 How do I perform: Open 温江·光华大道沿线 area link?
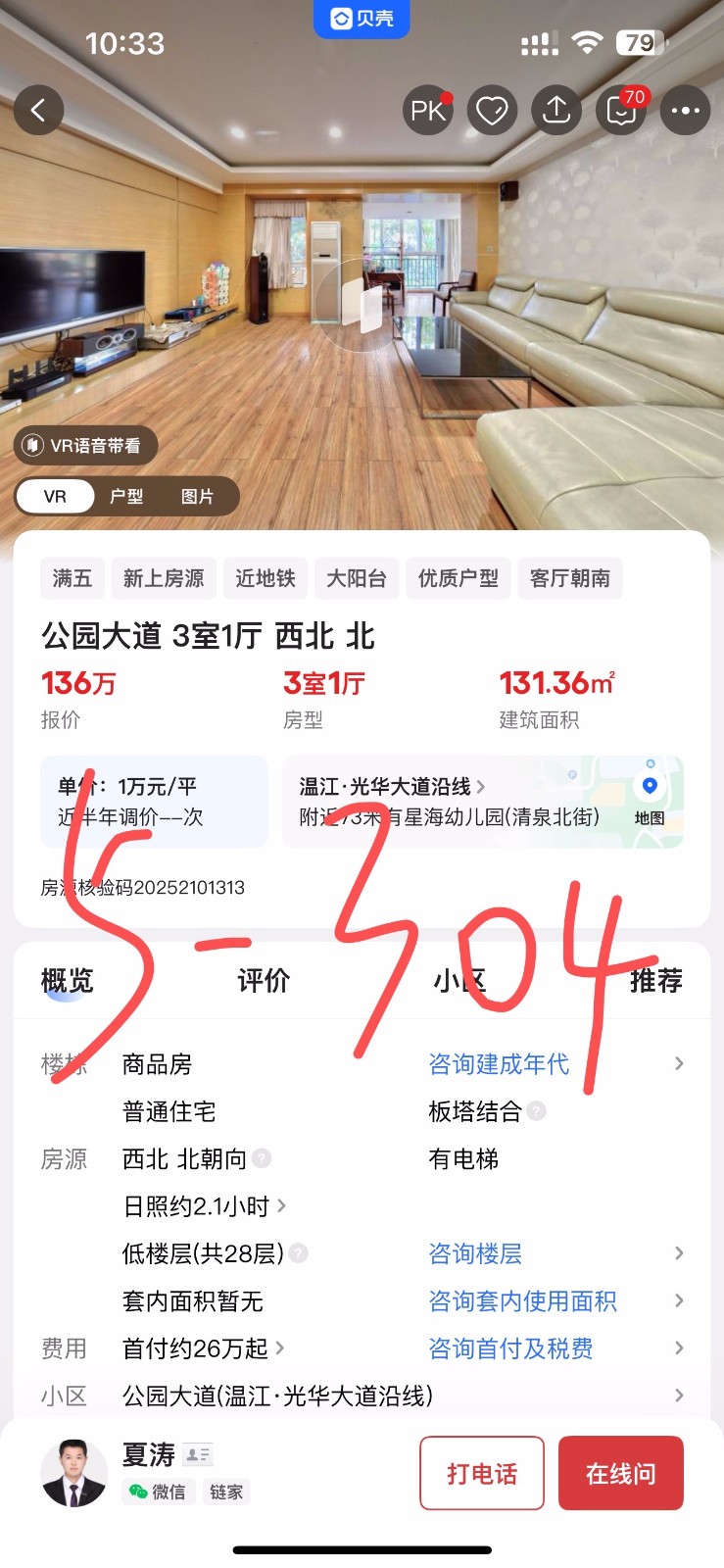392,786
